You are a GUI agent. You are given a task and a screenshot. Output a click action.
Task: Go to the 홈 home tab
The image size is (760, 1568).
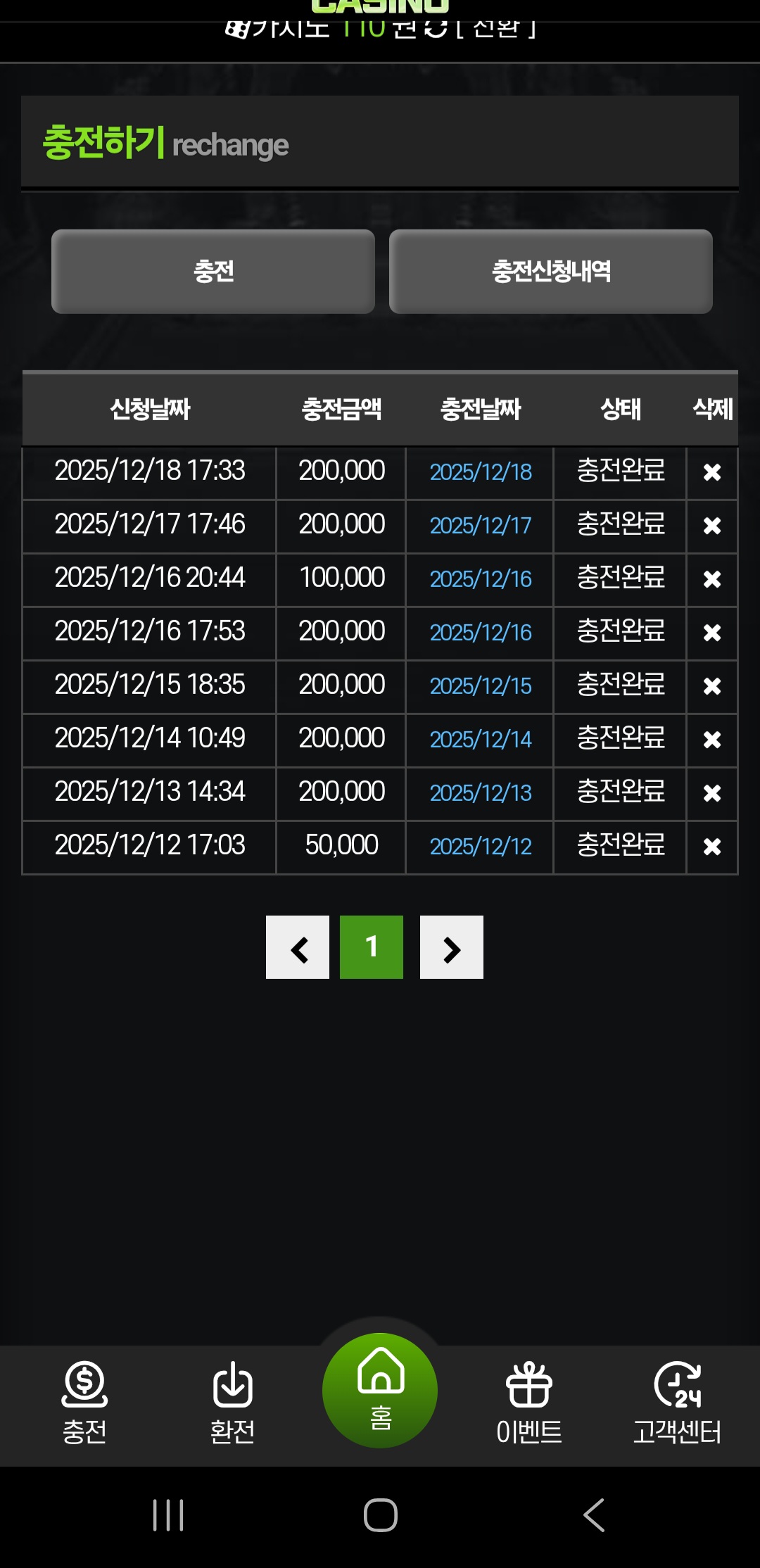point(380,1391)
